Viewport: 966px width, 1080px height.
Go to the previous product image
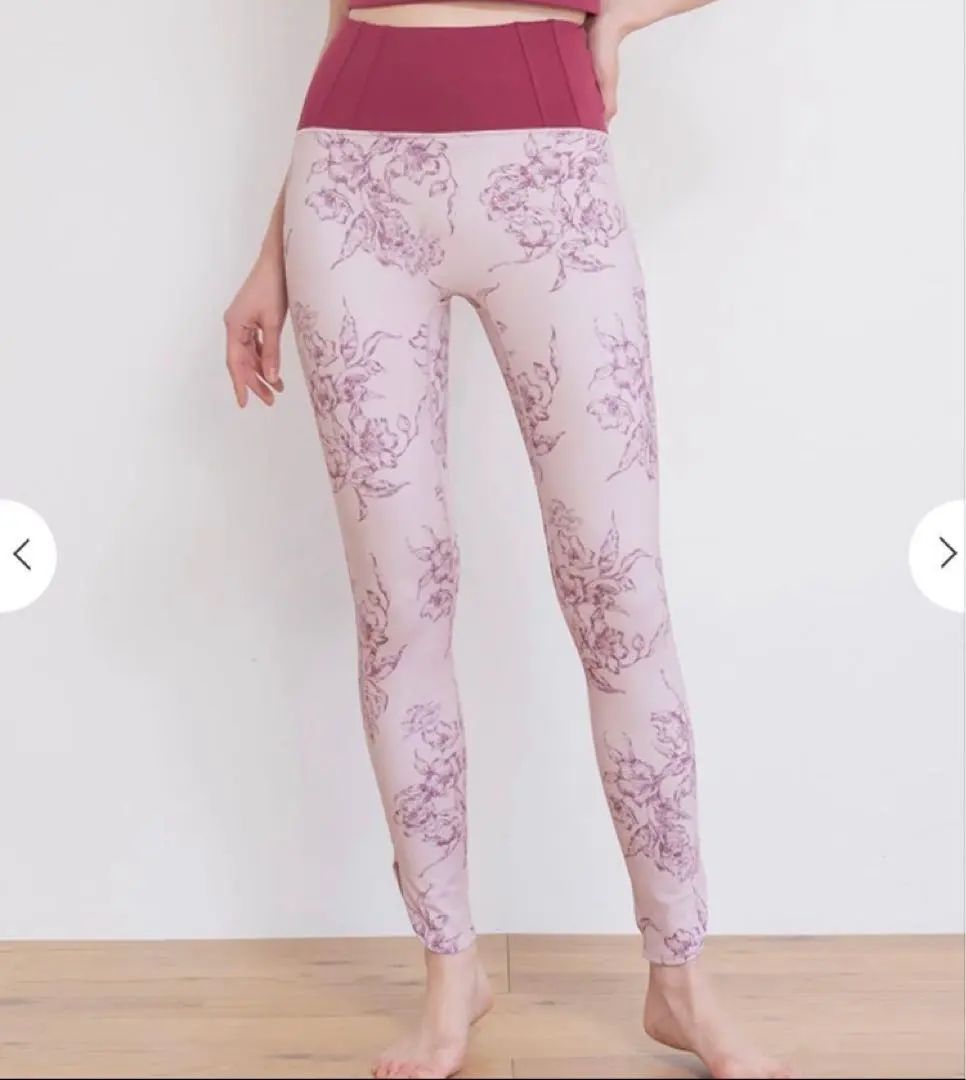click(x=22, y=555)
